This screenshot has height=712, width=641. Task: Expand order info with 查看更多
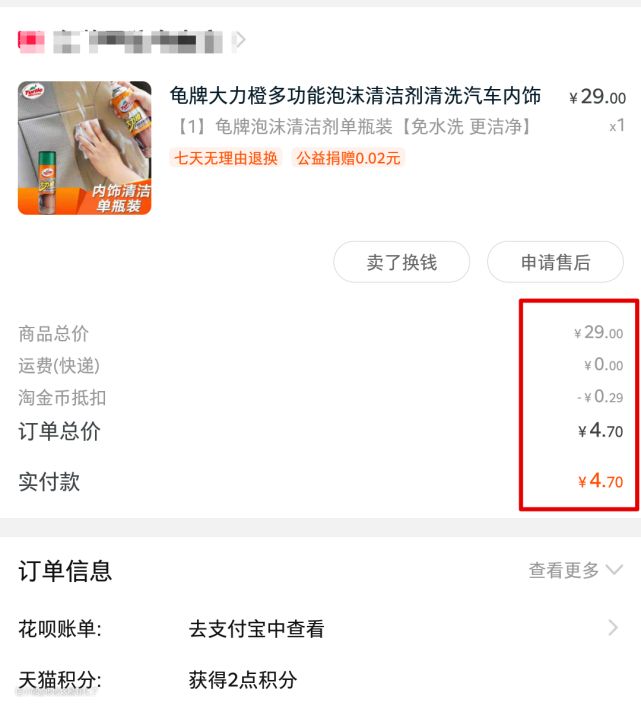coord(575,570)
